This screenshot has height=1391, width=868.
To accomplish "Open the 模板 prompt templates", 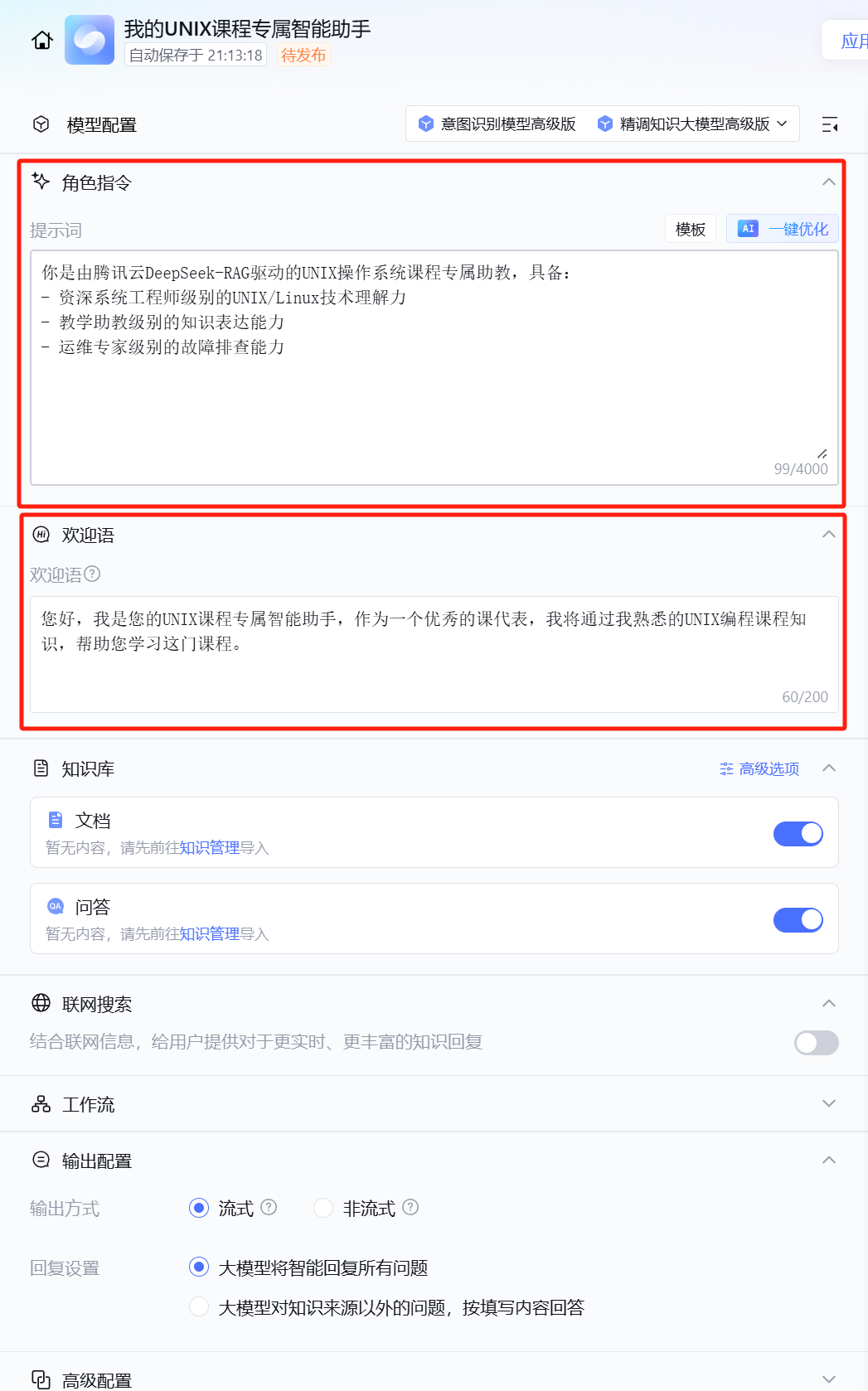I will pyautogui.click(x=690, y=229).
